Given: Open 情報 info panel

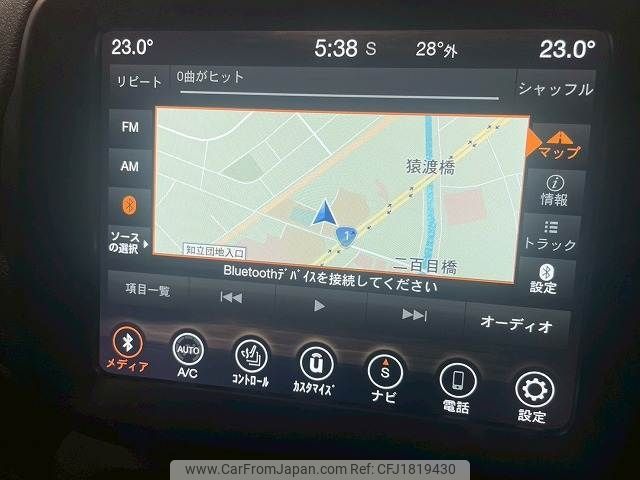Looking at the screenshot, I should pyautogui.click(x=553, y=191).
